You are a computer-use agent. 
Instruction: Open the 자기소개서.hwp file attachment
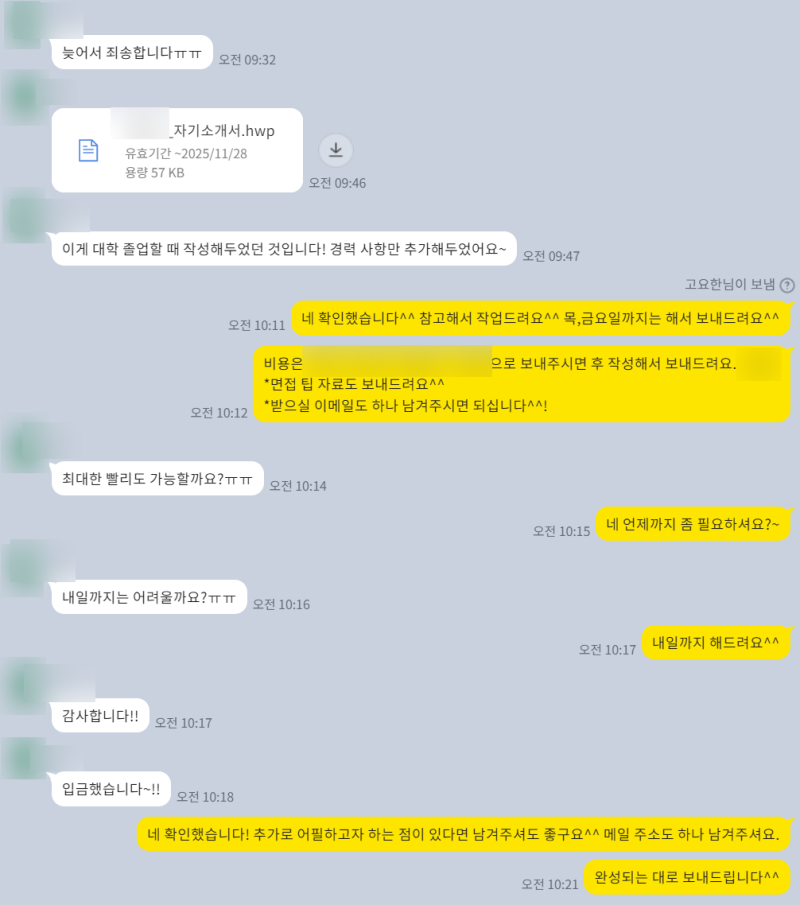[x=176, y=150]
